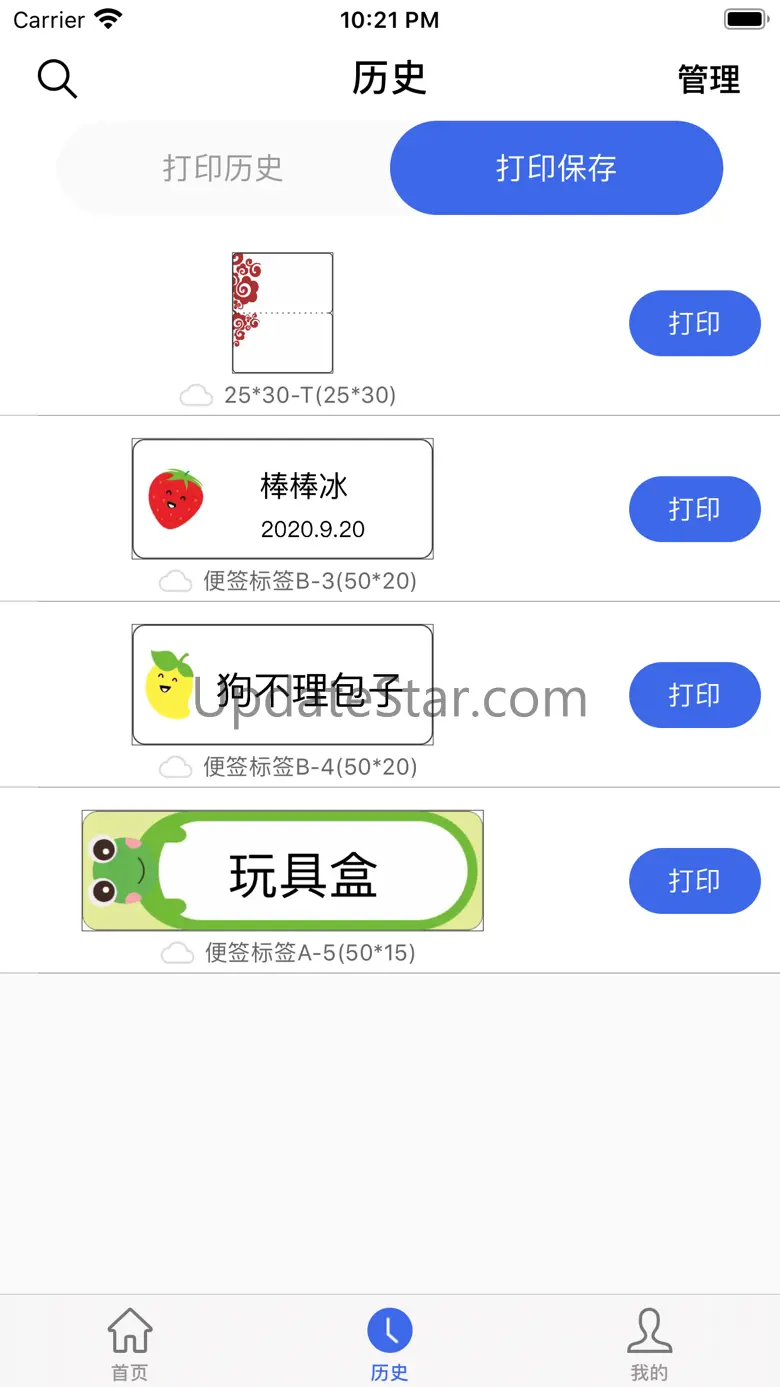
Task: Select the 打印保存 tab
Action: pyautogui.click(x=556, y=168)
